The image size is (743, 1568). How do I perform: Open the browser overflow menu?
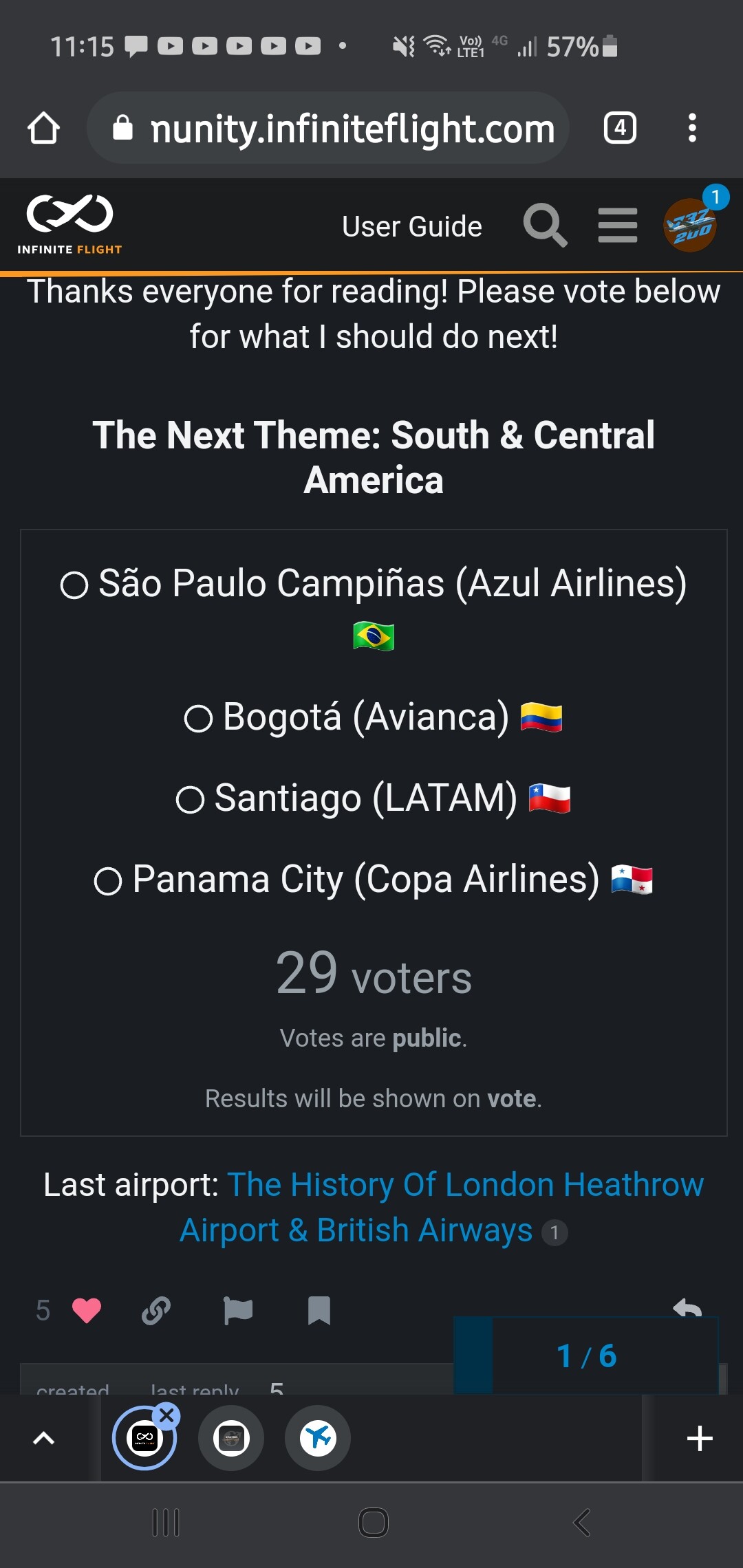[x=692, y=128]
